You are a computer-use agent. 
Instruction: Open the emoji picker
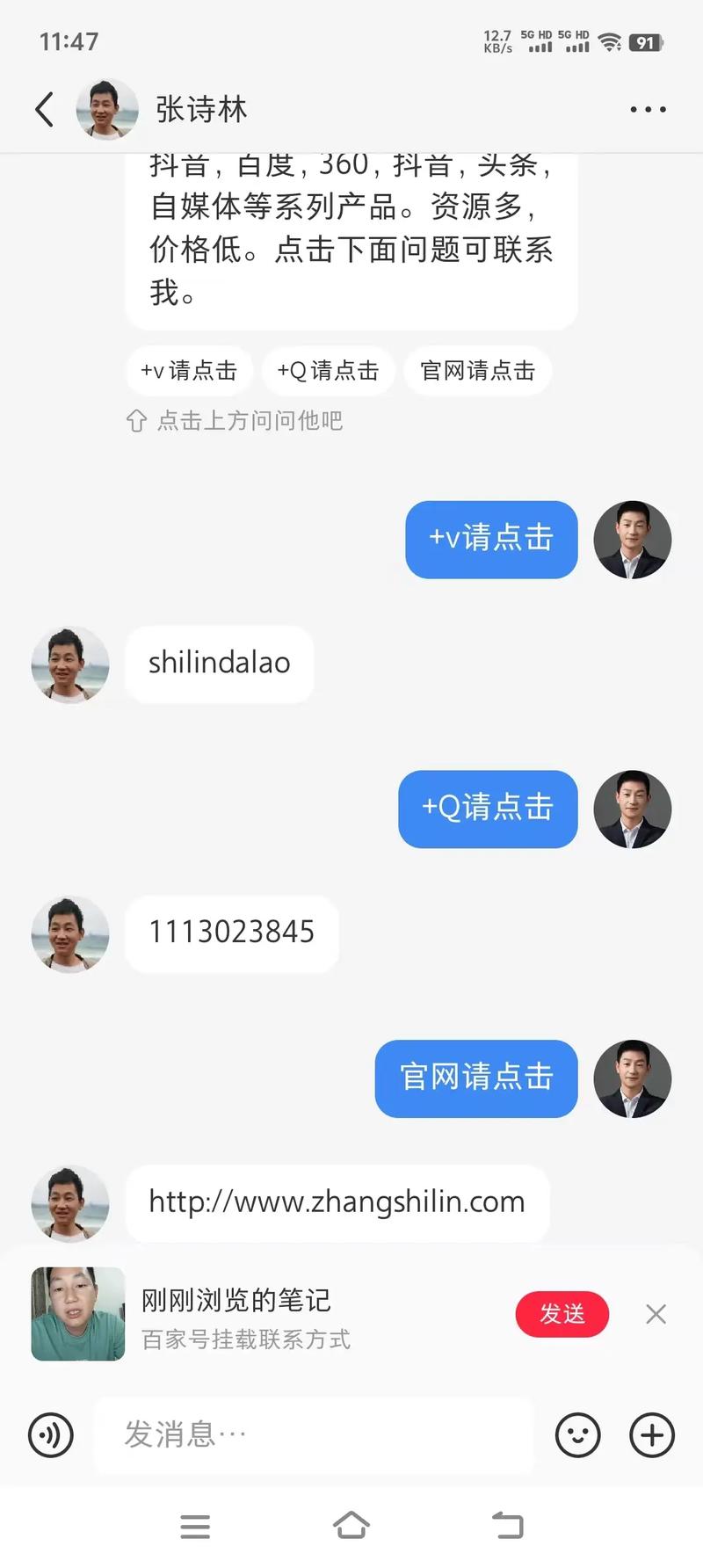(577, 1435)
